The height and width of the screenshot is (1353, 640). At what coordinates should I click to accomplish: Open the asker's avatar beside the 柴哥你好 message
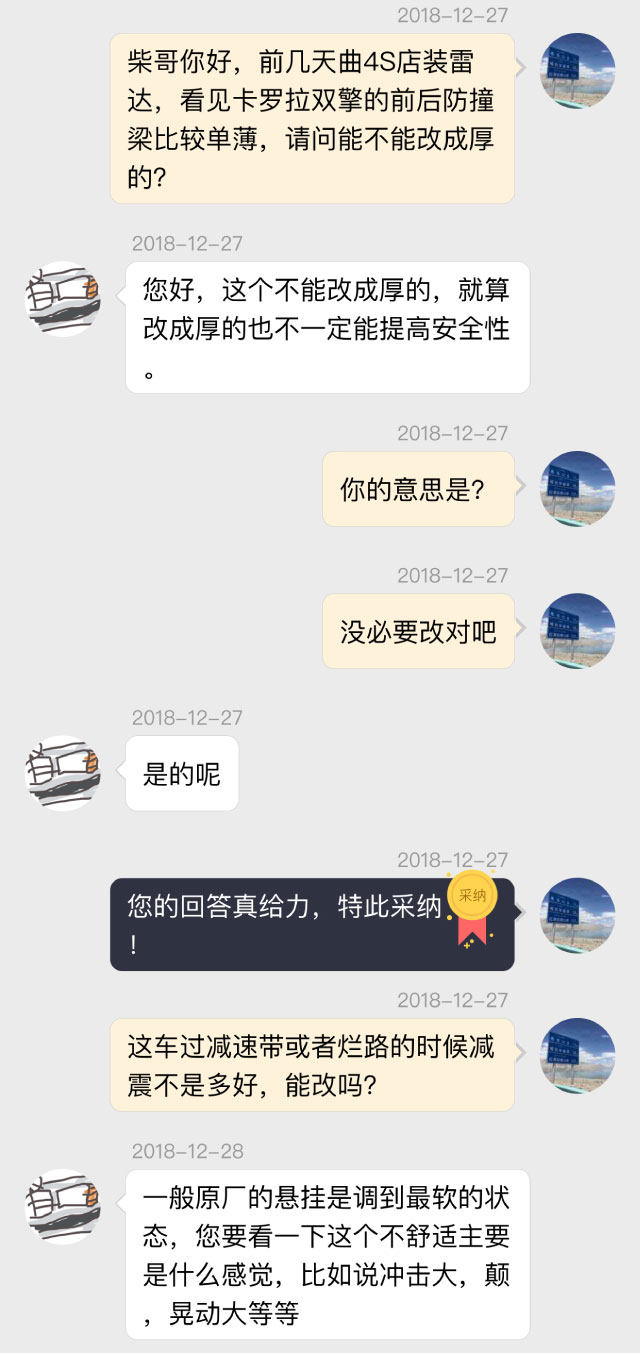click(577, 71)
